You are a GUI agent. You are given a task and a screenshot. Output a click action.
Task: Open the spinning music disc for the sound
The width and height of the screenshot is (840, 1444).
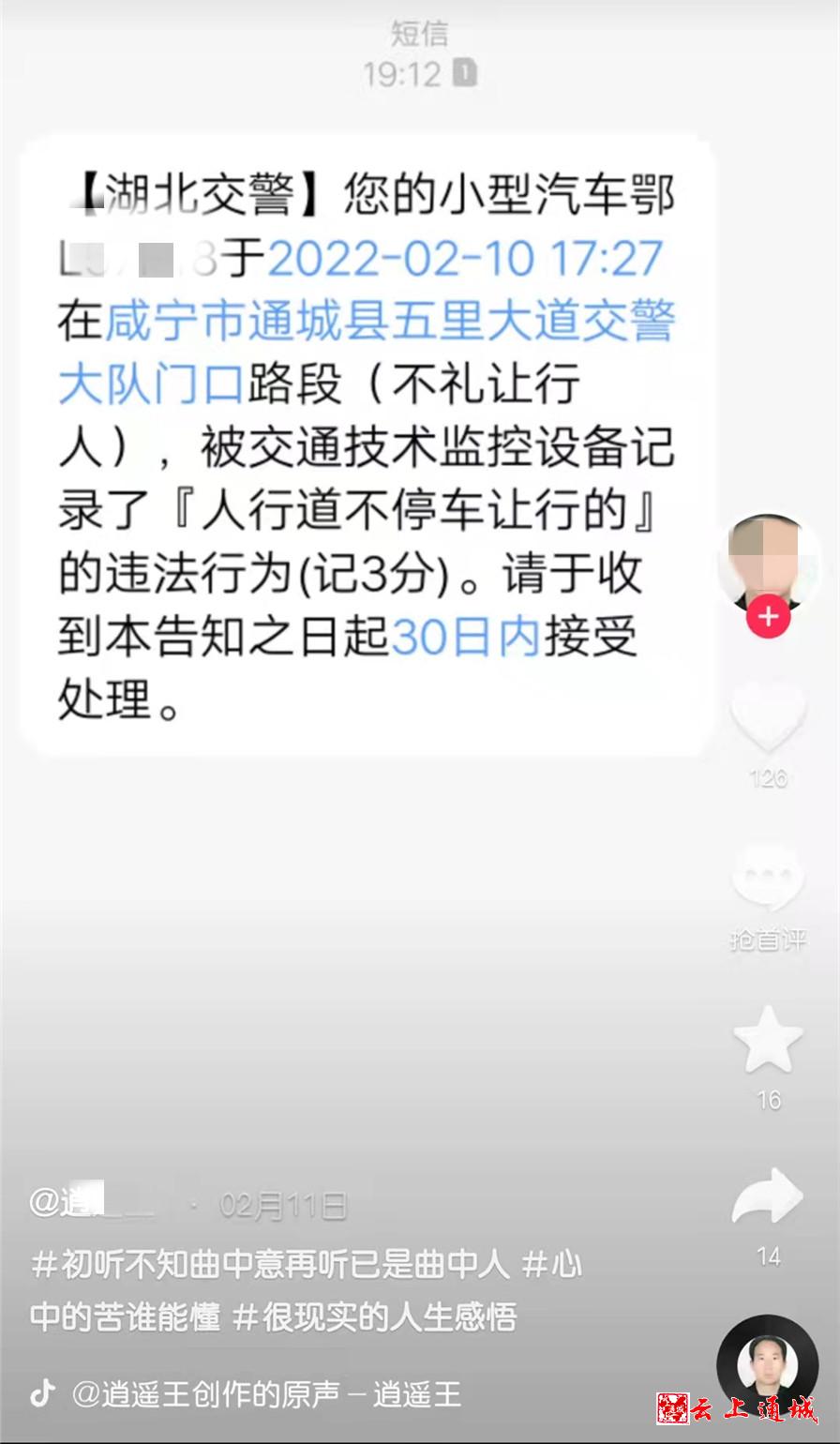[768, 1364]
